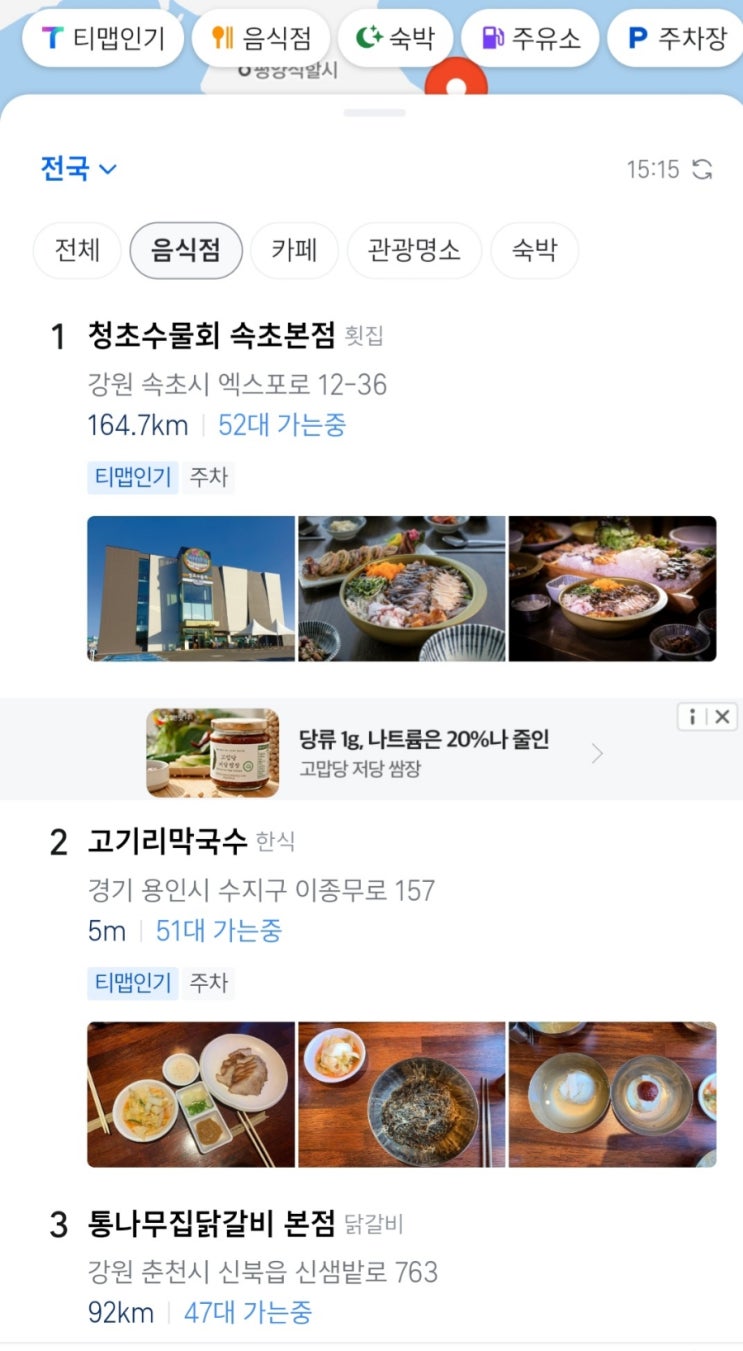This screenshot has width=743, height=1351.
Task: Open the 전국 region dropdown
Action: pos(78,169)
